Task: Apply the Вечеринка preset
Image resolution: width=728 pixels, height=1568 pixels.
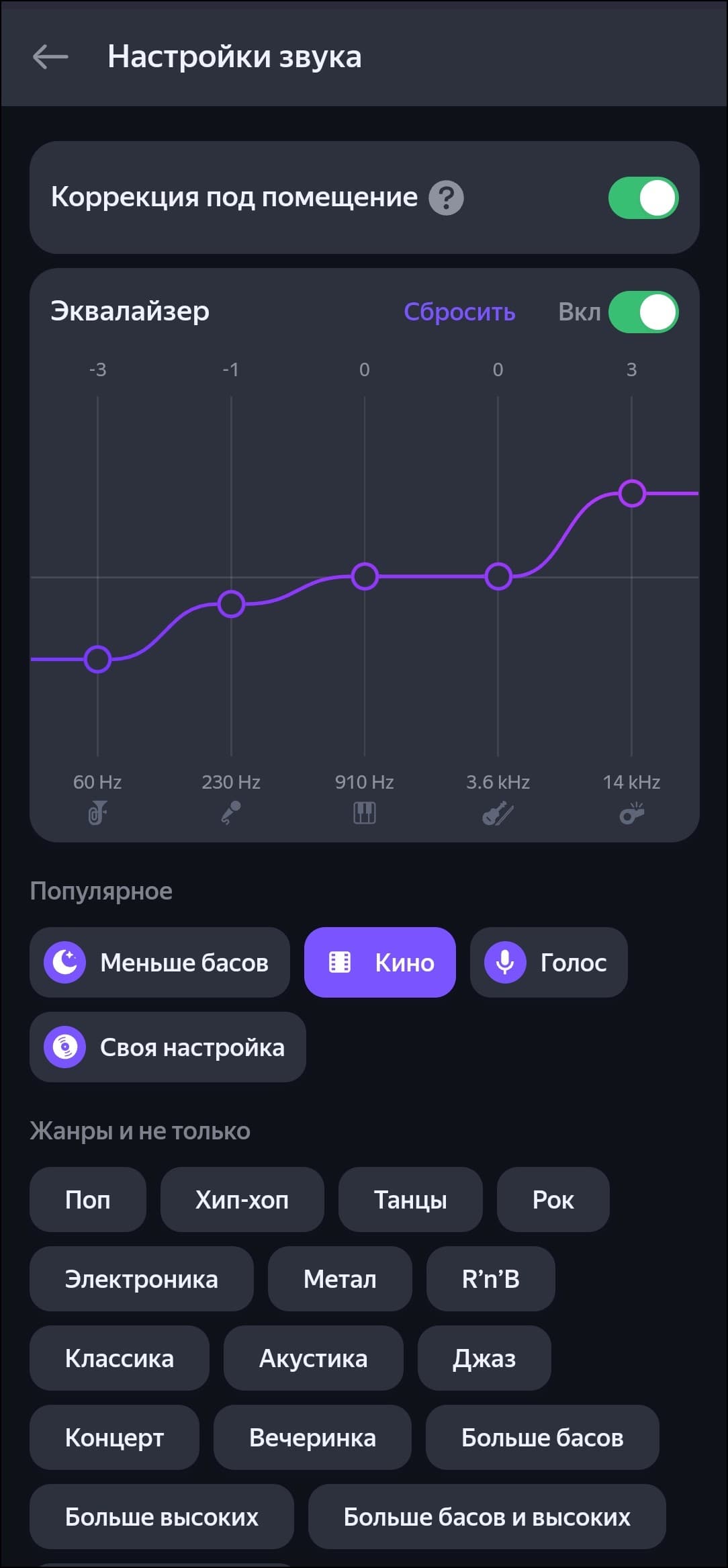Action: pos(312,1437)
